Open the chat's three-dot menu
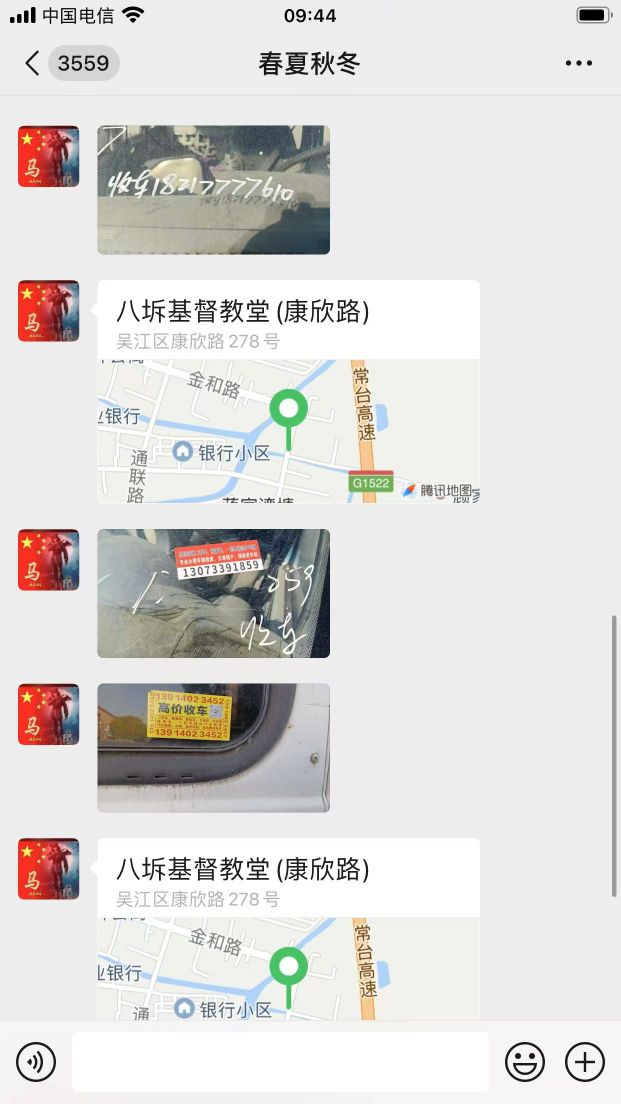 (x=578, y=64)
